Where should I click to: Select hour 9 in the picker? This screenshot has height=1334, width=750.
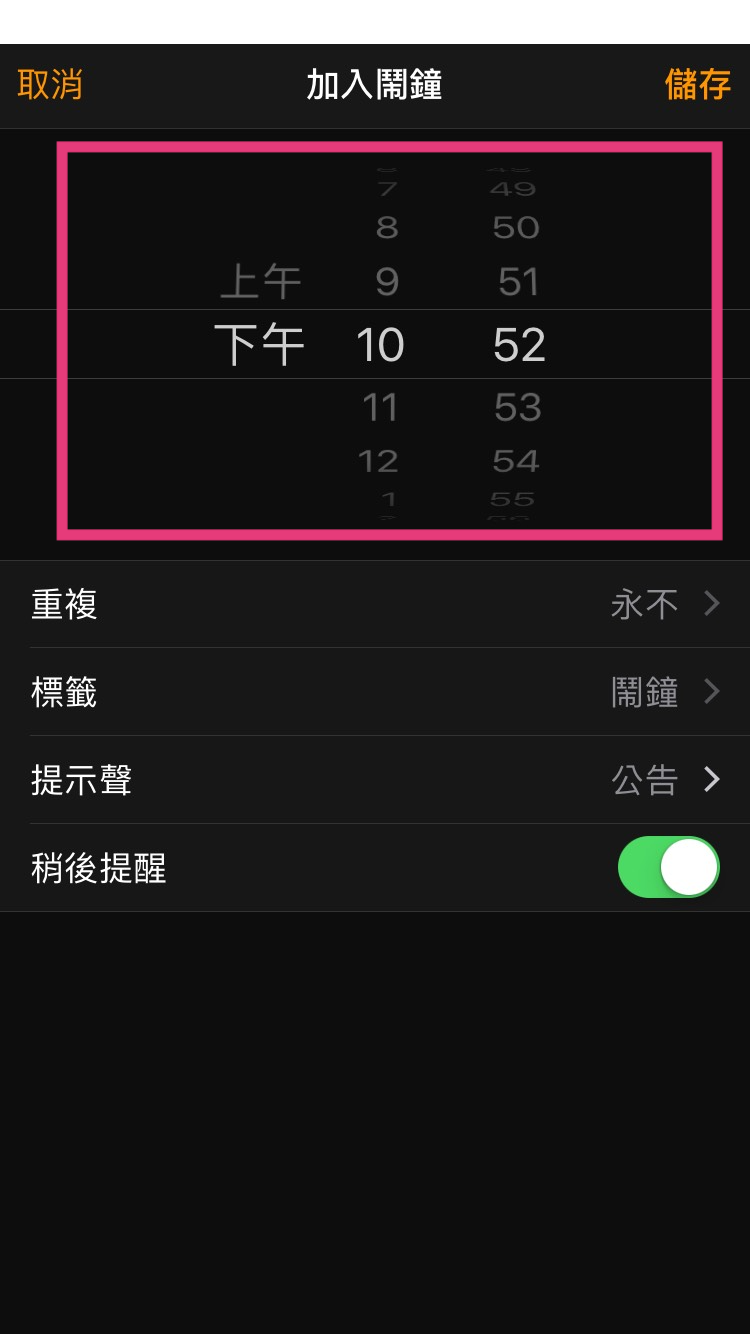pyautogui.click(x=386, y=283)
